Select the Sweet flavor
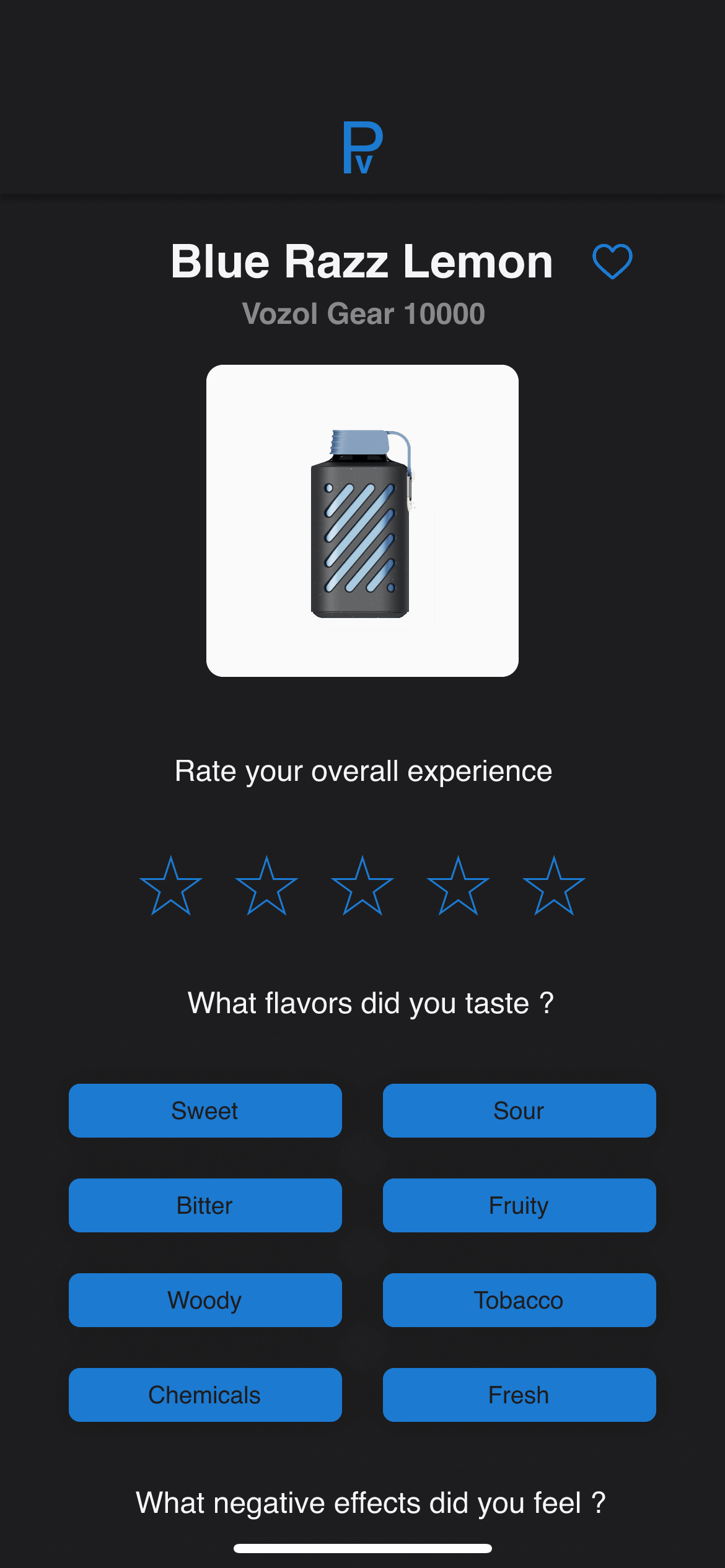 (205, 1110)
